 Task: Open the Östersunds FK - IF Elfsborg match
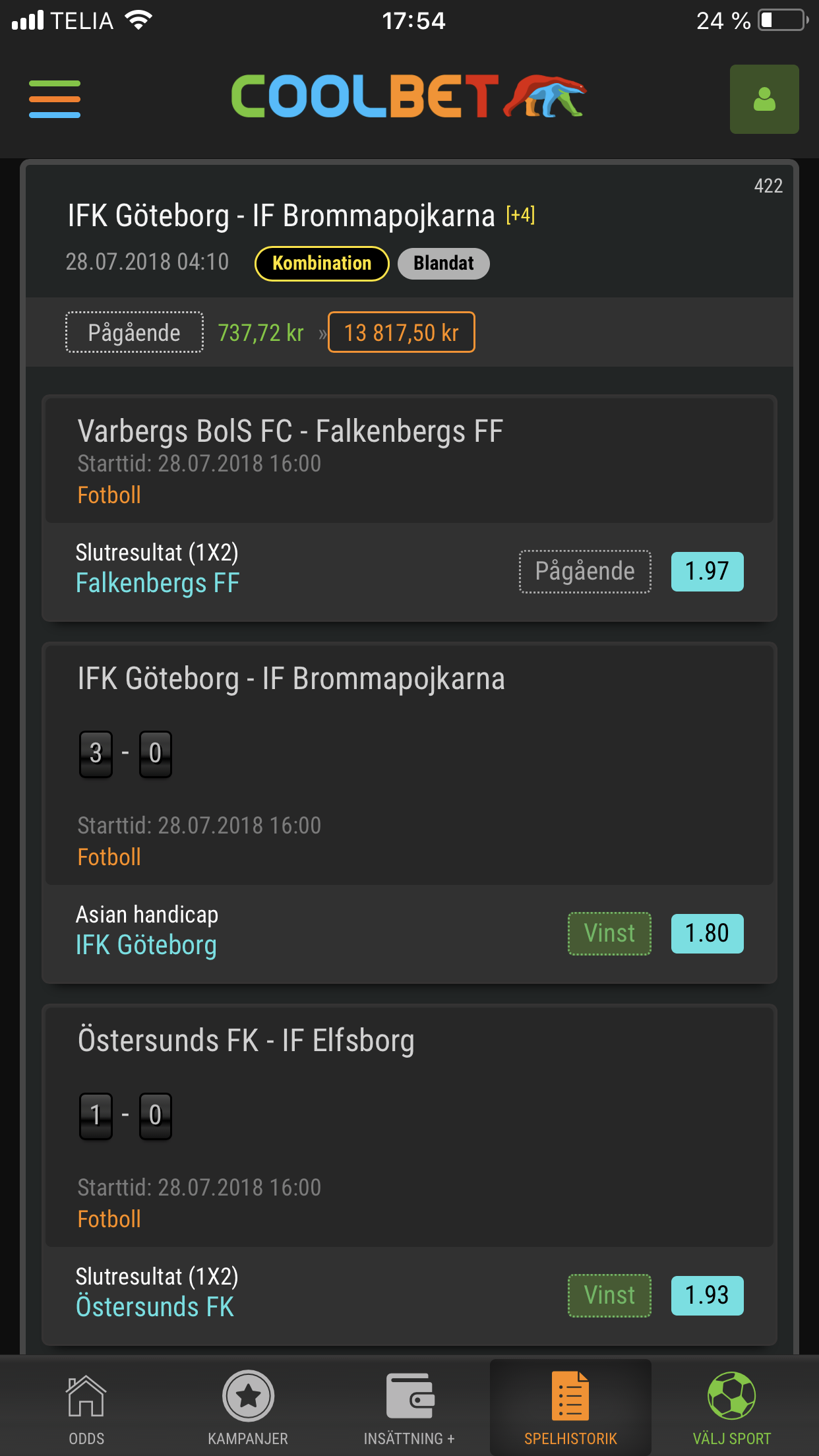click(246, 1041)
